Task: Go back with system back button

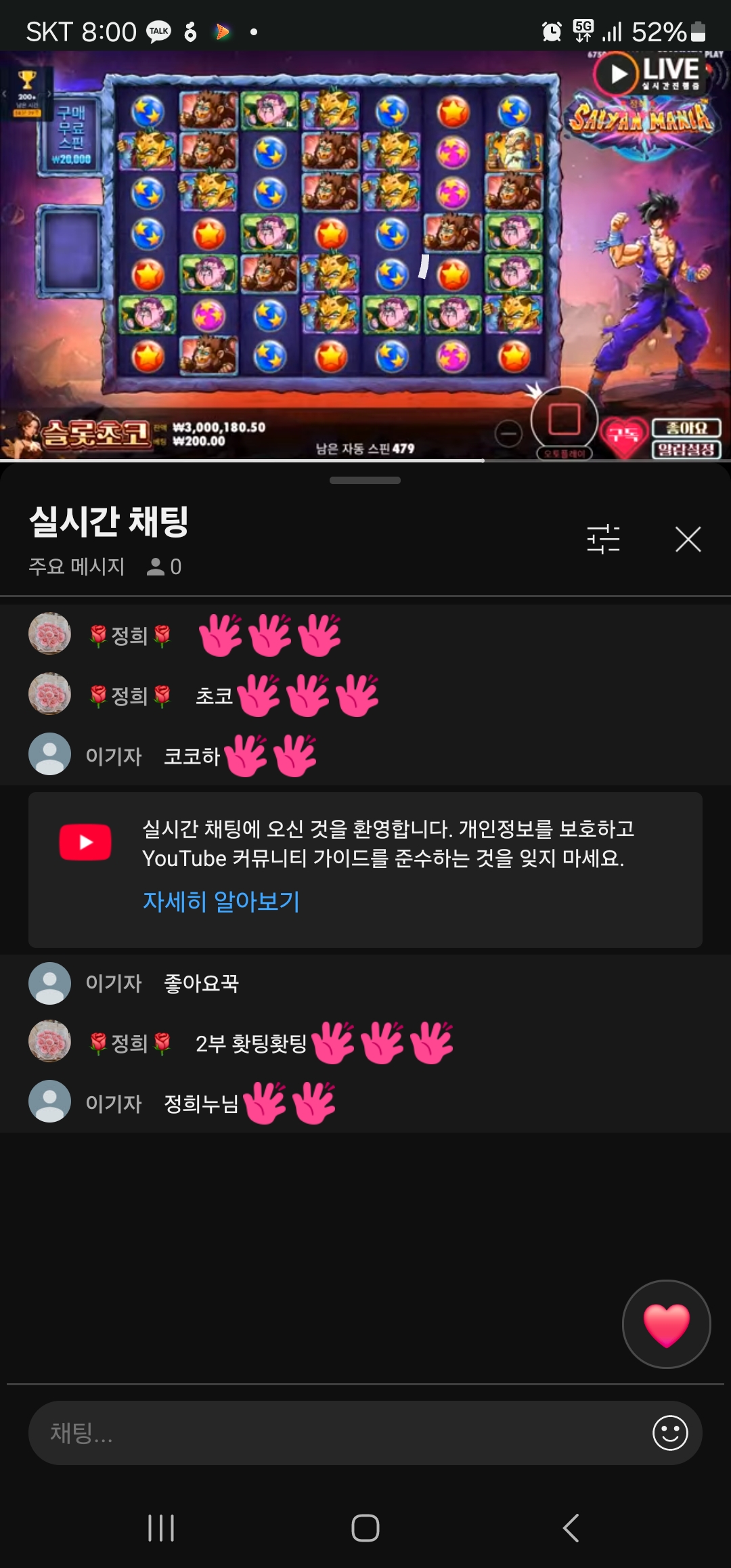Action: tap(571, 1528)
